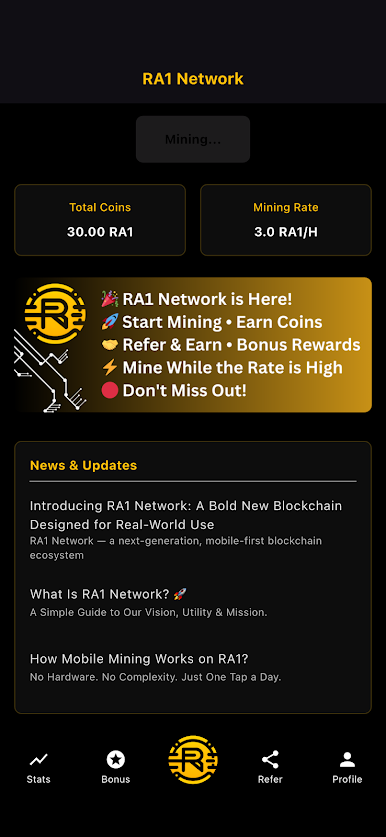This screenshot has height=837, width=386.
Task: Open the Refer tab
Action: coord(270,768)
